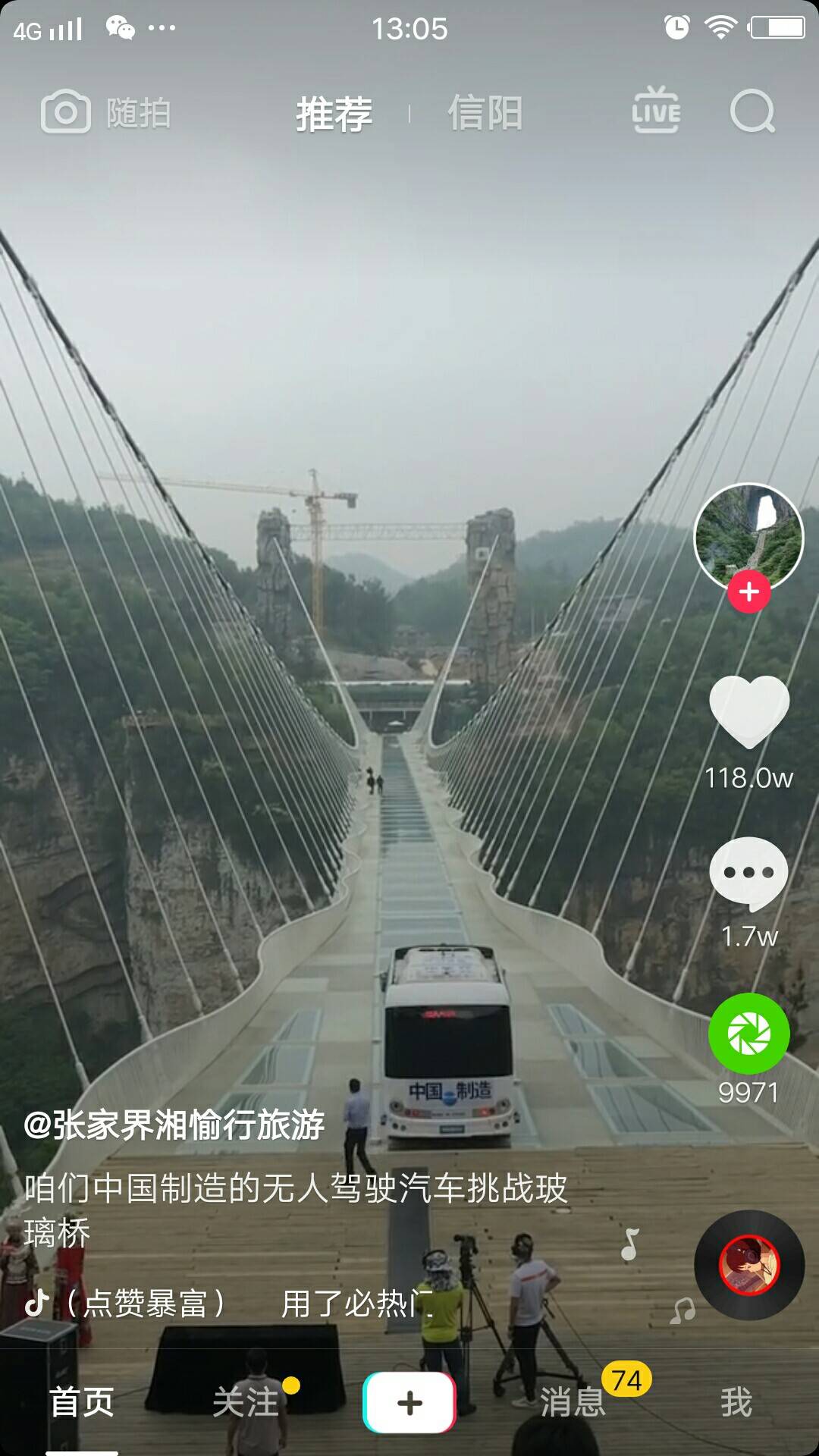Like this video with the heart icon
Viewport: 819px width, 1456px height.
tap(749, 711)
